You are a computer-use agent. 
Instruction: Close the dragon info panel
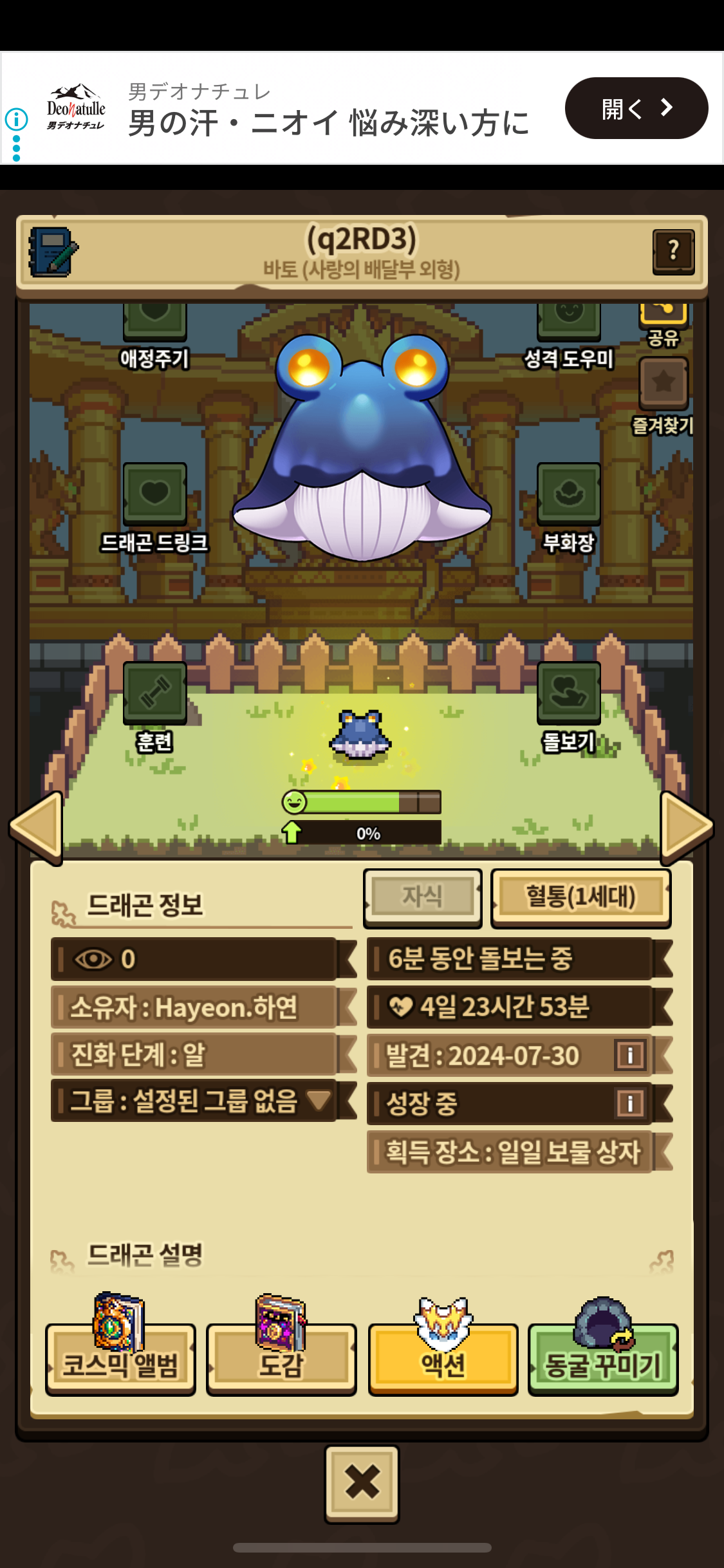coord(362,1482)
